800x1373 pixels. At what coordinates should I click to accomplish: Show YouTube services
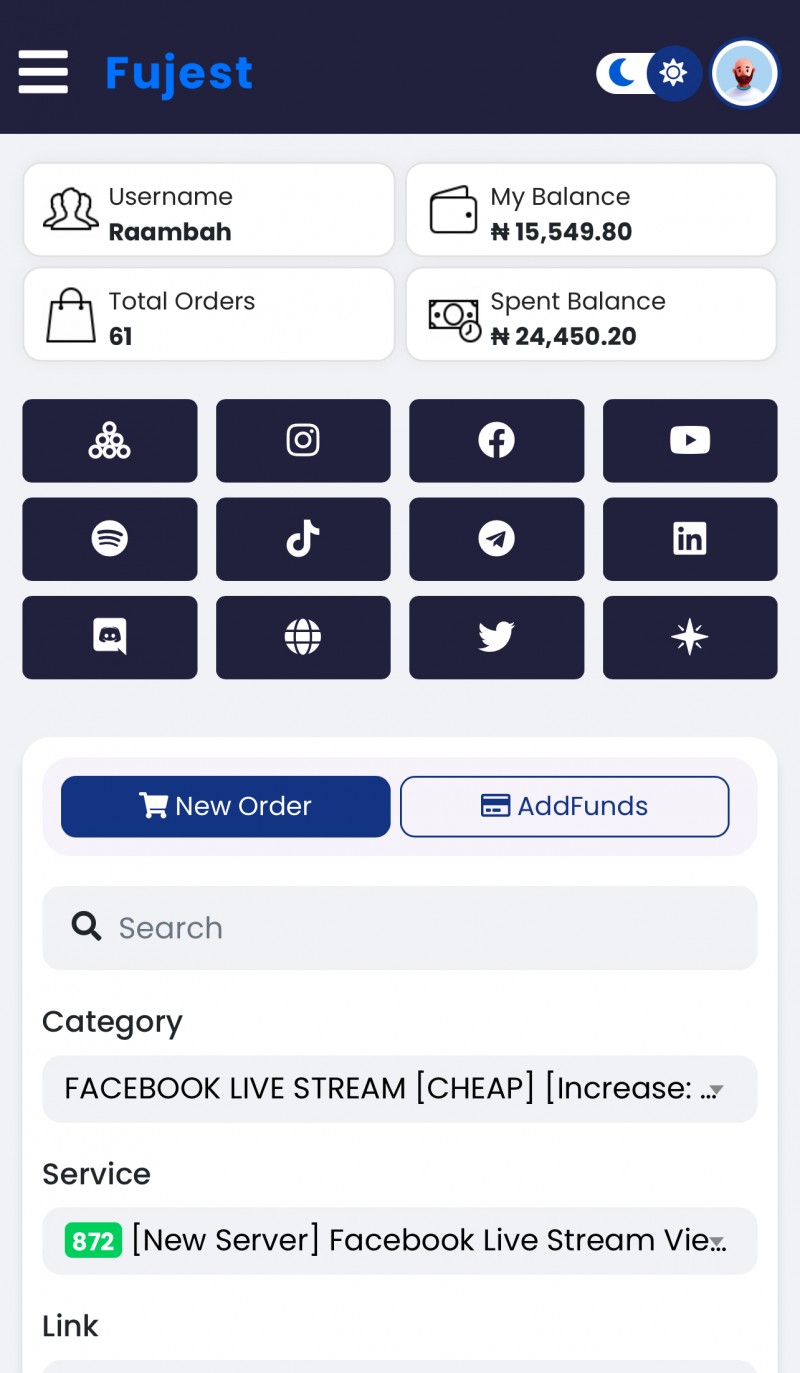coord(690,441)
